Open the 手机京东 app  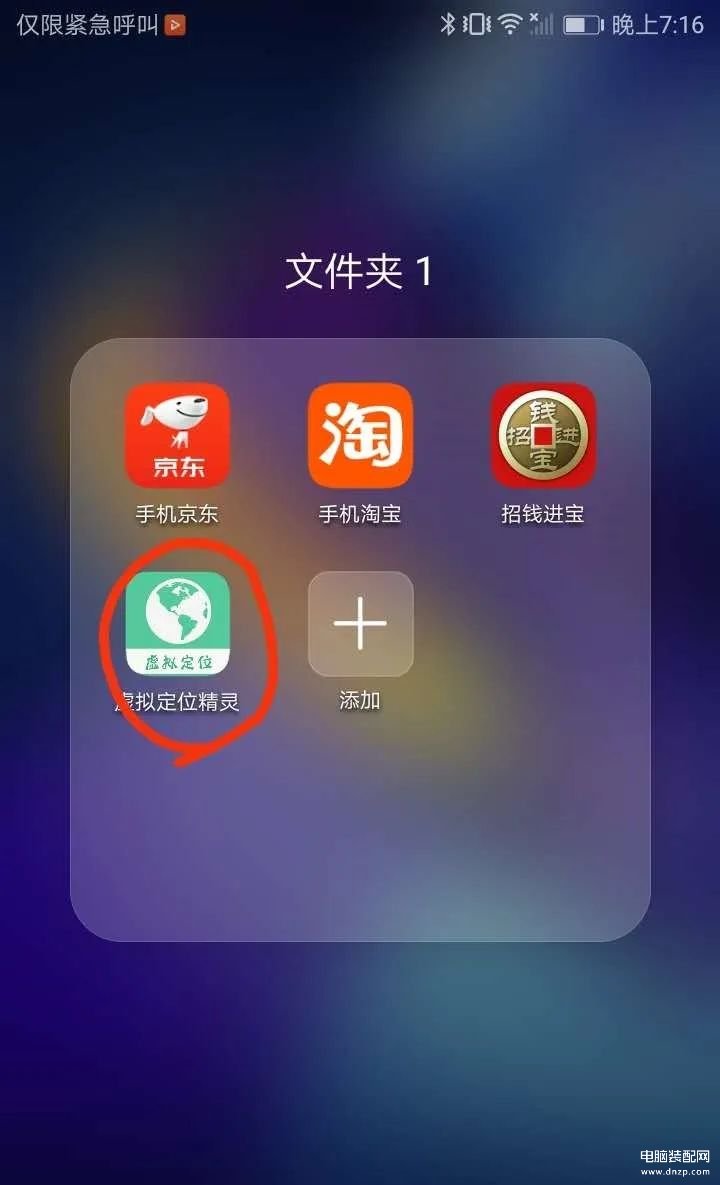pos(177,436)
